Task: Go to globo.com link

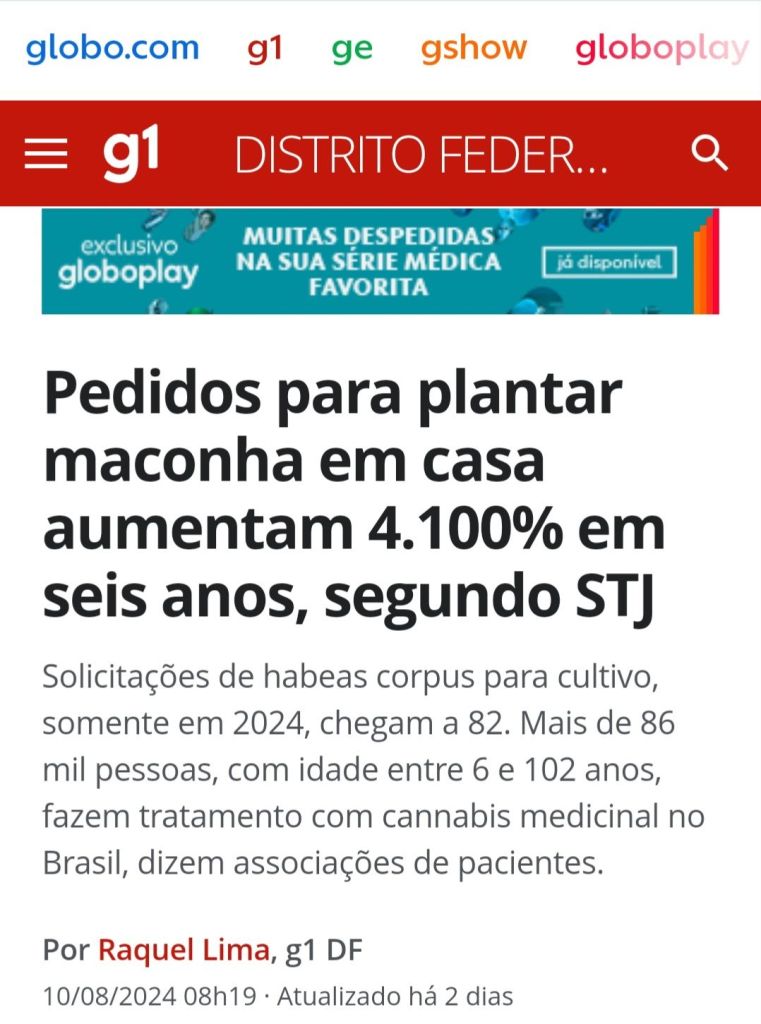Action: point(112,48)
